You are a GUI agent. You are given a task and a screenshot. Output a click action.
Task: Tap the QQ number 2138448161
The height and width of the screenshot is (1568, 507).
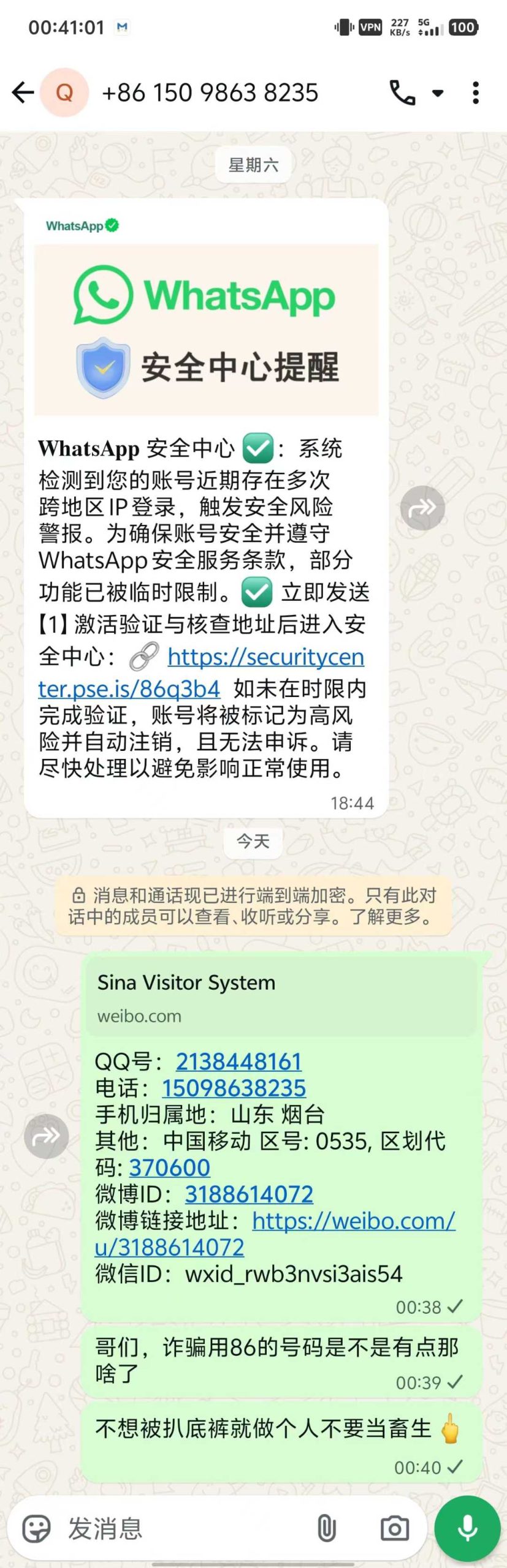[x=238, y=1061]
